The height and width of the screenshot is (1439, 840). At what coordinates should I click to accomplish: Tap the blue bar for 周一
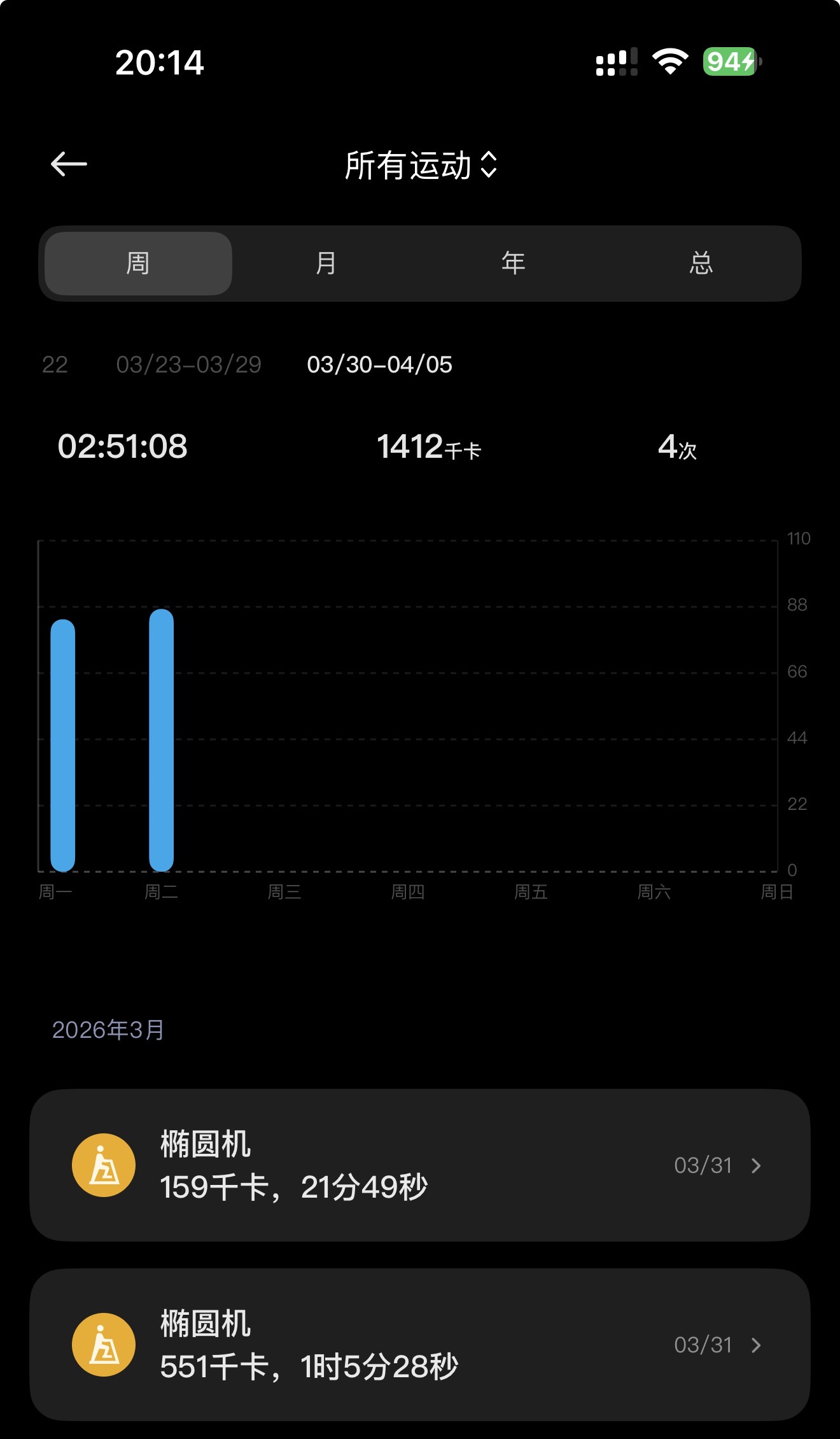coord(63,745)
